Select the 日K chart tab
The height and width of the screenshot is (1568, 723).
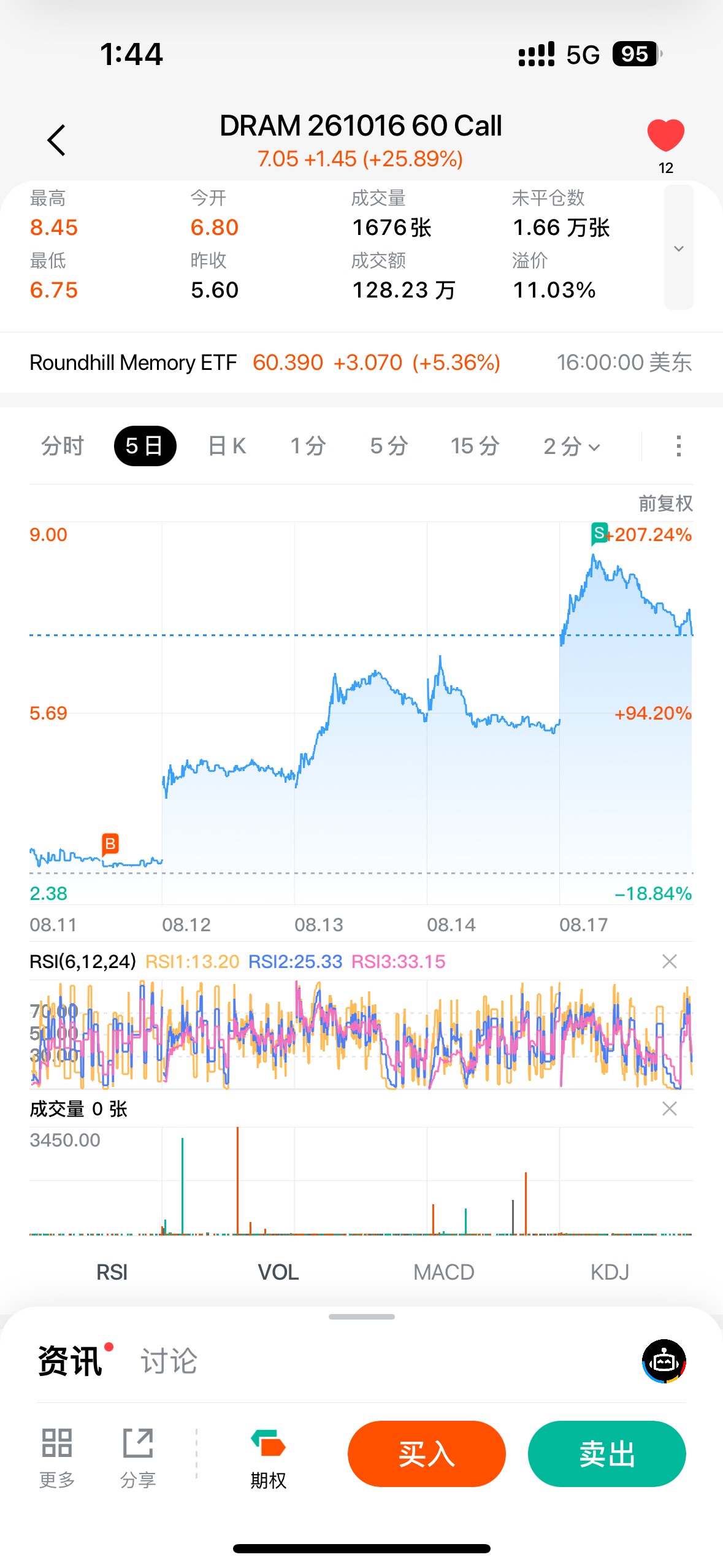(x=227, y=446)
